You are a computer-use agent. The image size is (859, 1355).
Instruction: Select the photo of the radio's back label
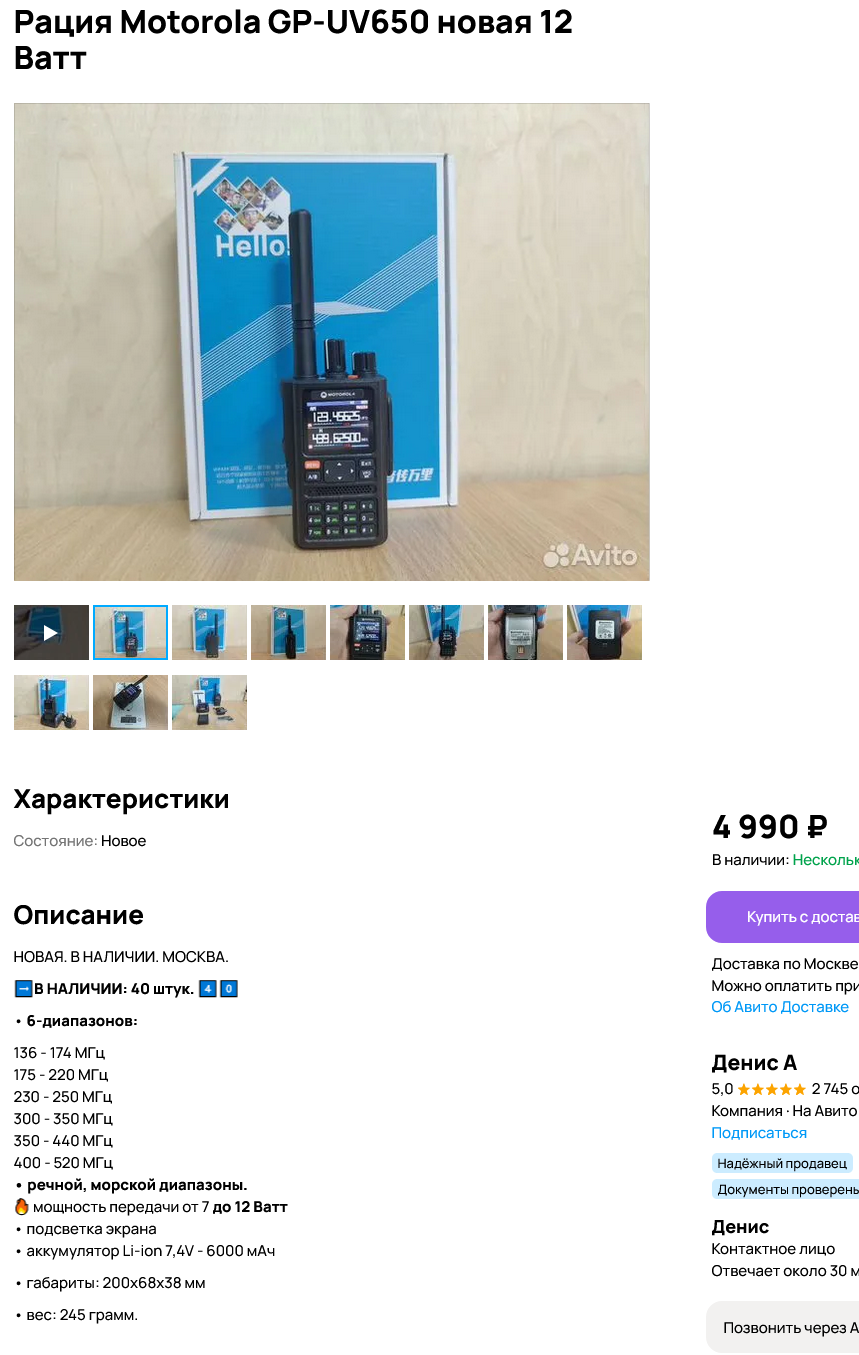(525, 632)
